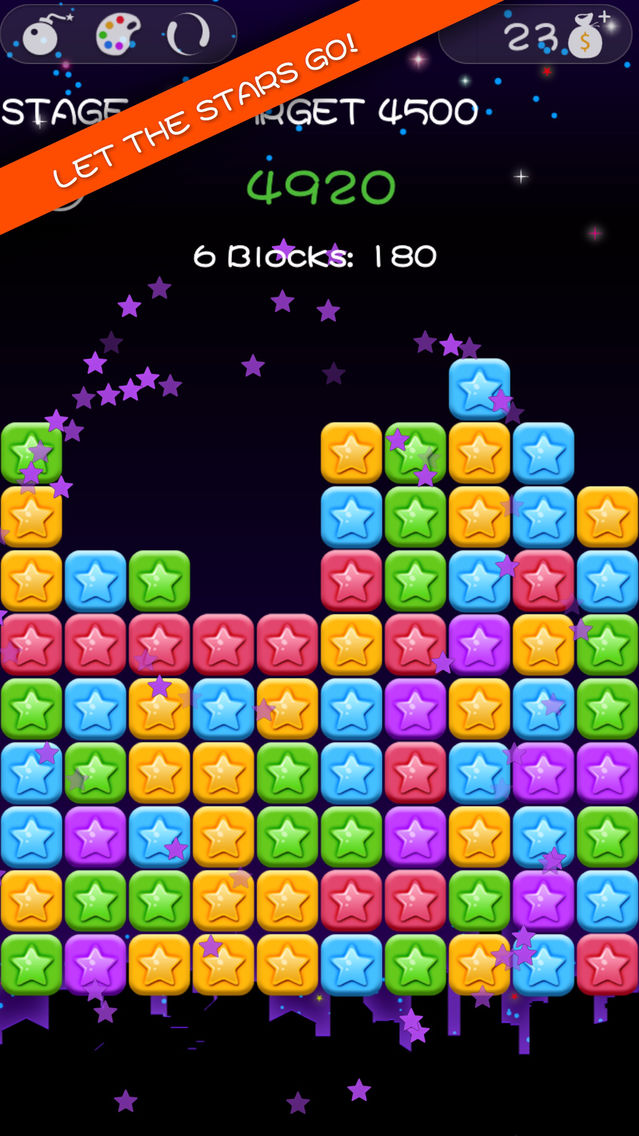Tap the shuffle refresh power-up
The image size is (639, 1136).
(188, 35)
